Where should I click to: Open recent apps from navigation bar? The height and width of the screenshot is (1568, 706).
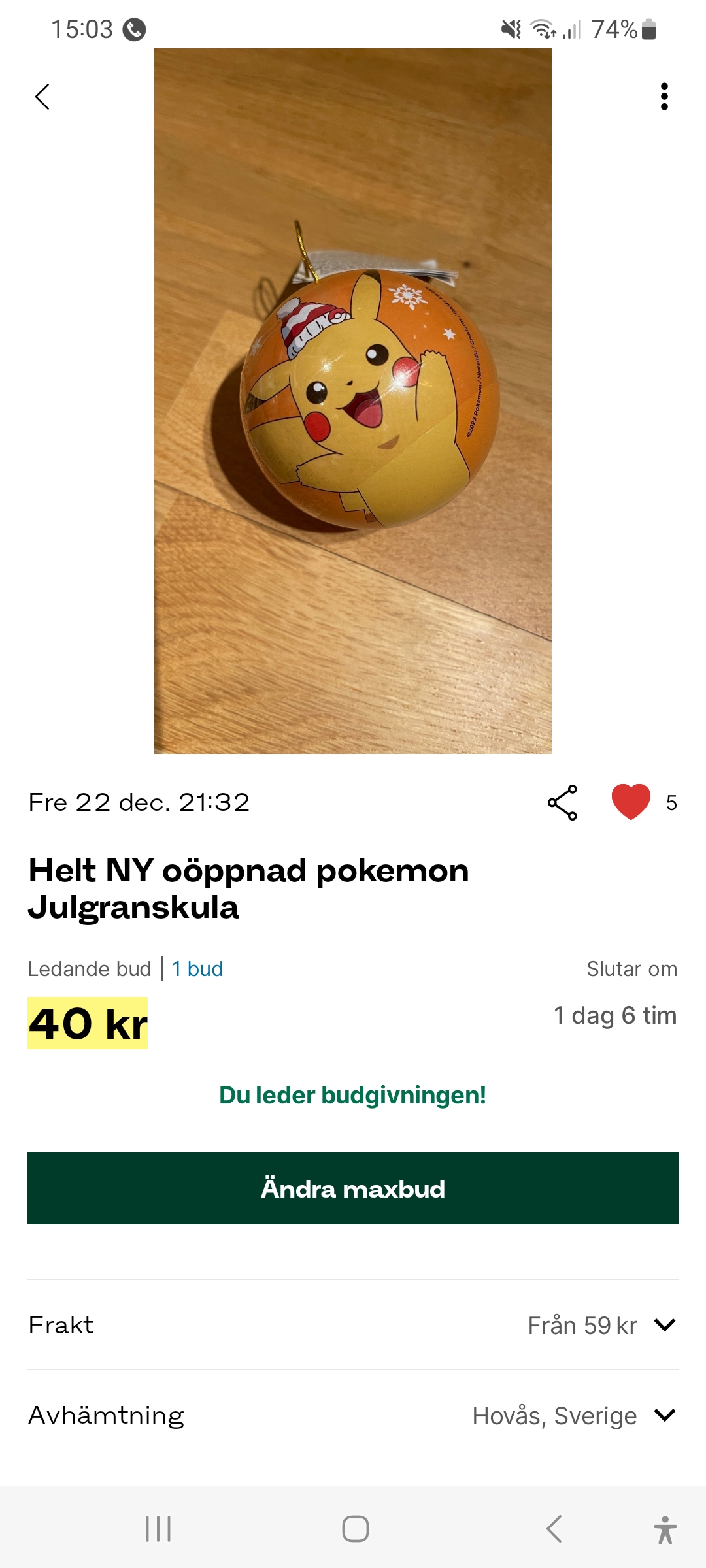158,1529
